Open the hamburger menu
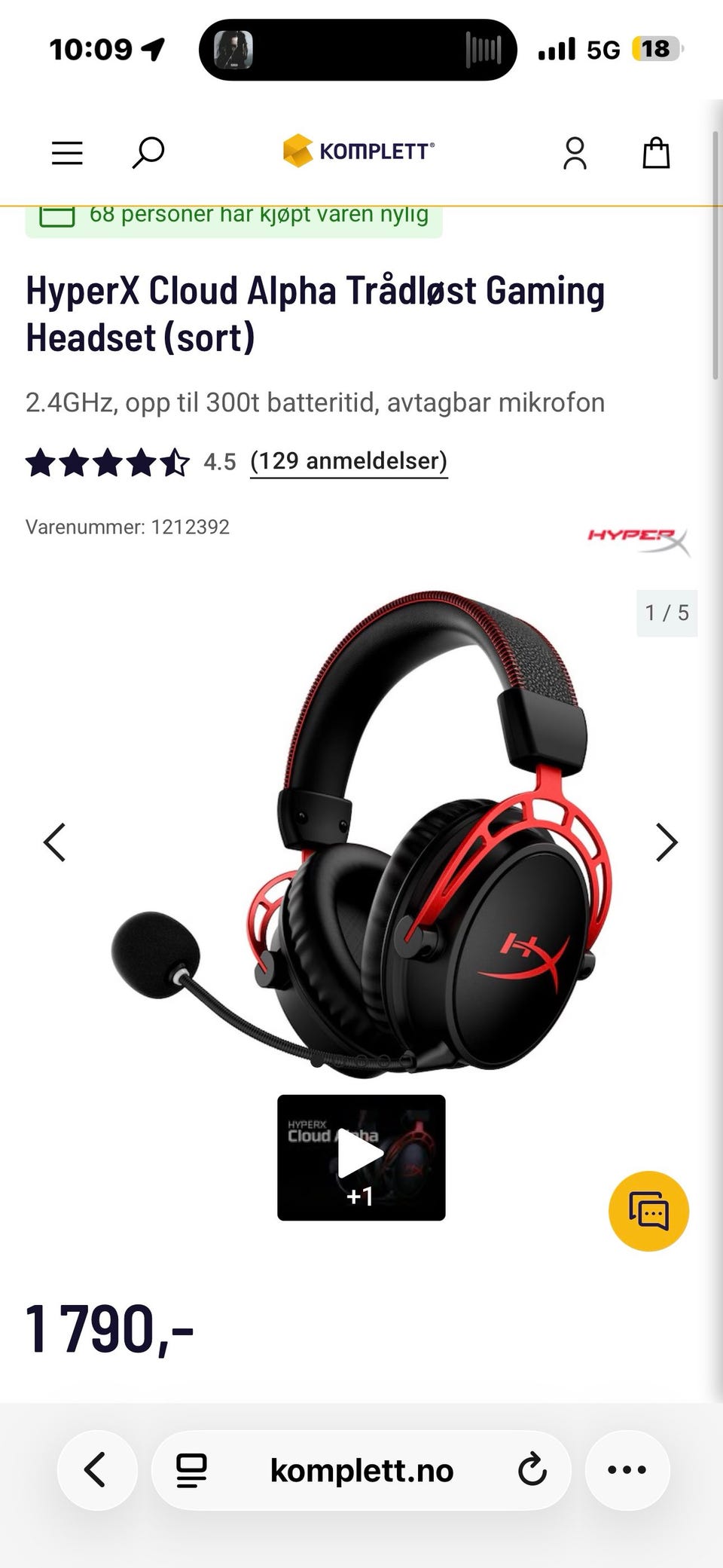The height and width of the screenshot is (1568, 723). 67,153
